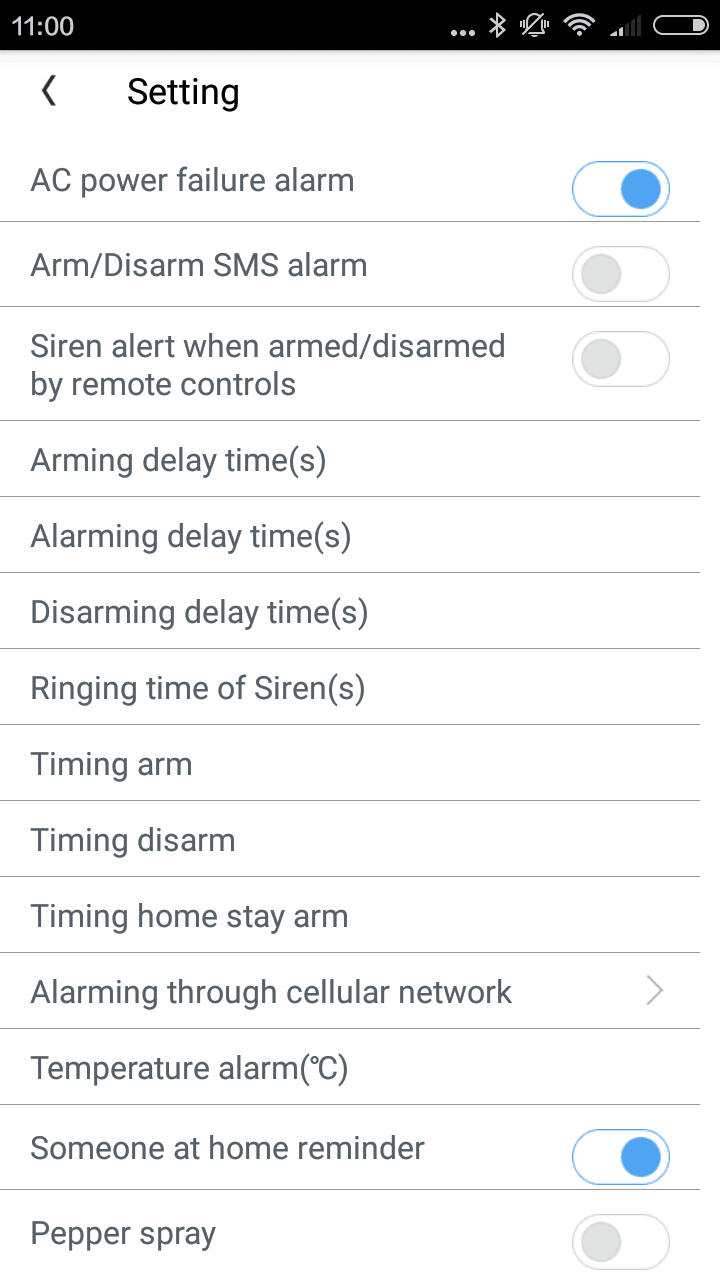
Task: Open Disarming delay time(s) setting
Action: pos(350,611)
